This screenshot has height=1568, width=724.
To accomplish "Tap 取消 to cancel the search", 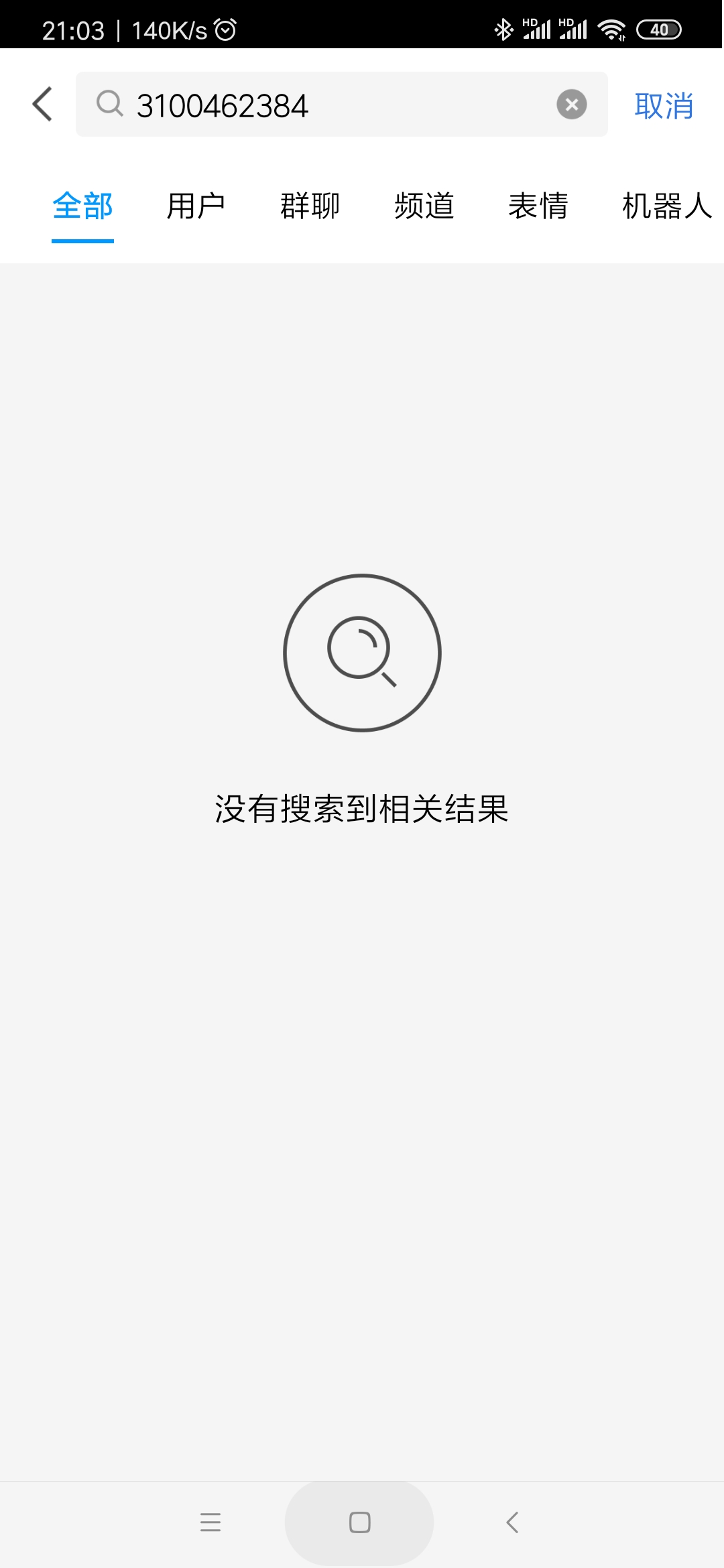I will 664,106.
